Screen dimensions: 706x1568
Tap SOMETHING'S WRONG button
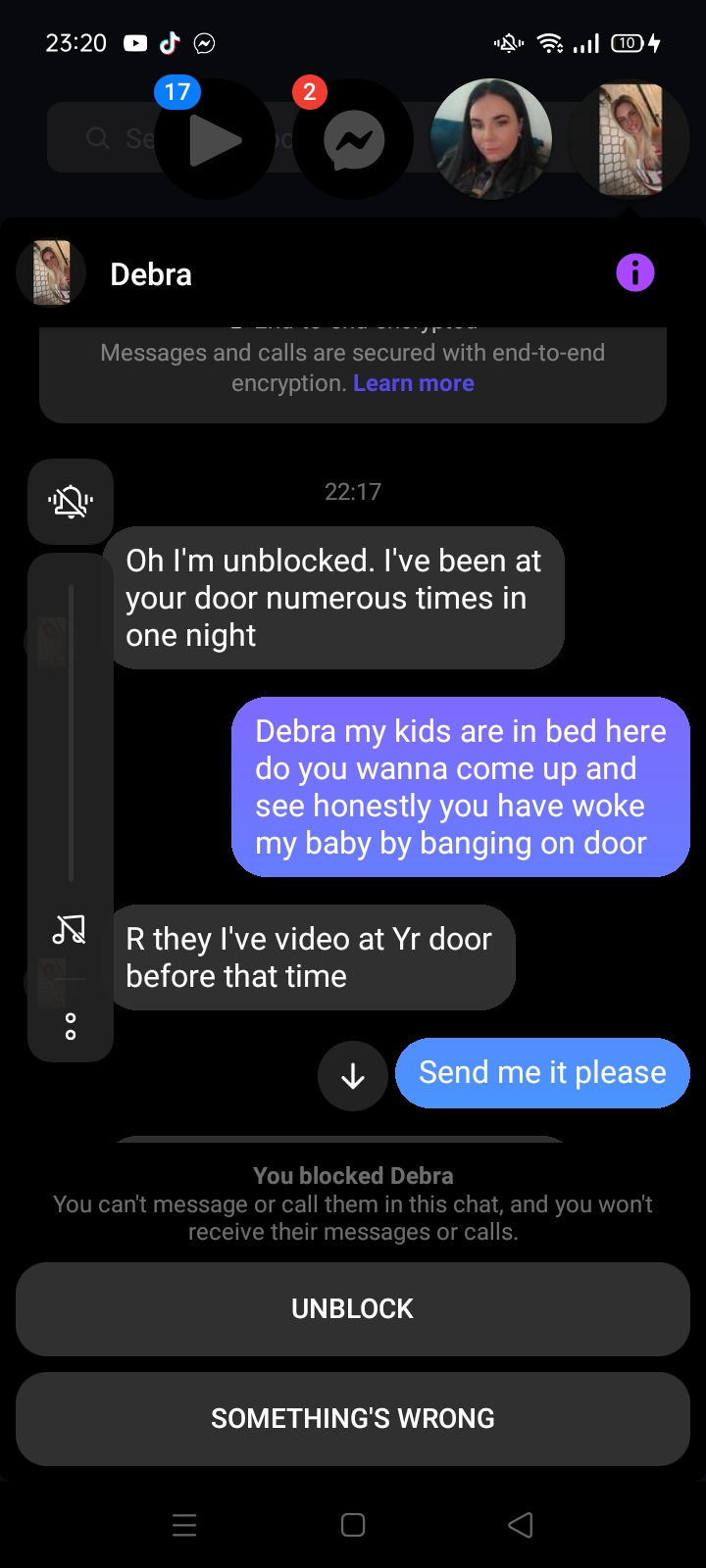[353, 1418]
